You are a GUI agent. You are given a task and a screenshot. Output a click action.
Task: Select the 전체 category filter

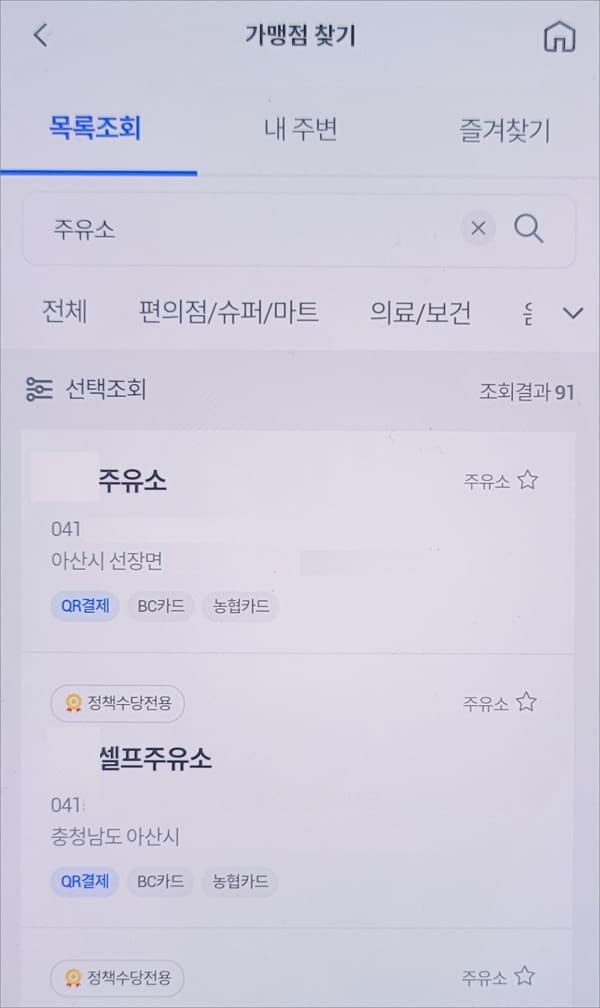coord(64,311)
